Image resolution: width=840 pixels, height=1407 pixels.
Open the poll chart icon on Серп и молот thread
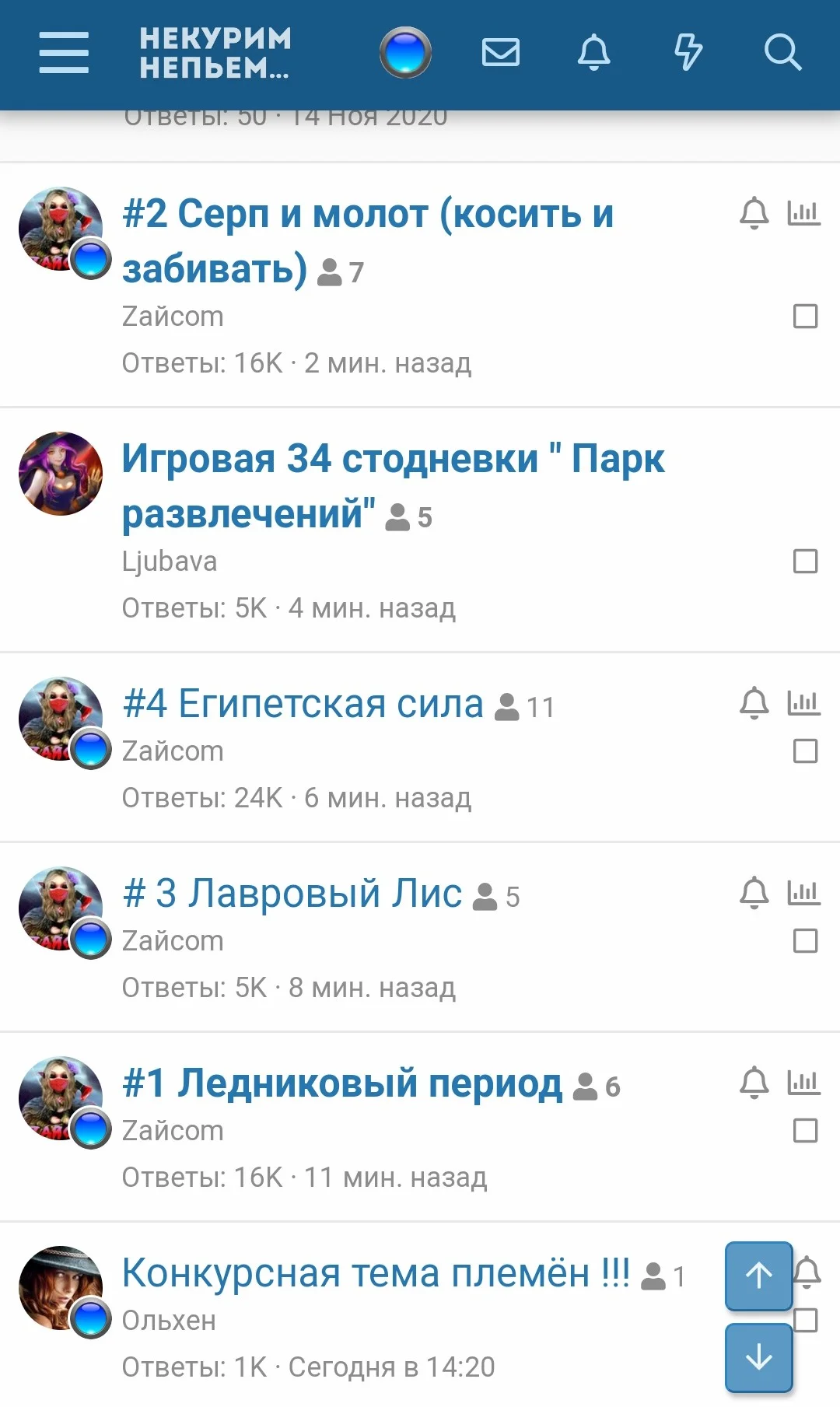coord(804,212)
